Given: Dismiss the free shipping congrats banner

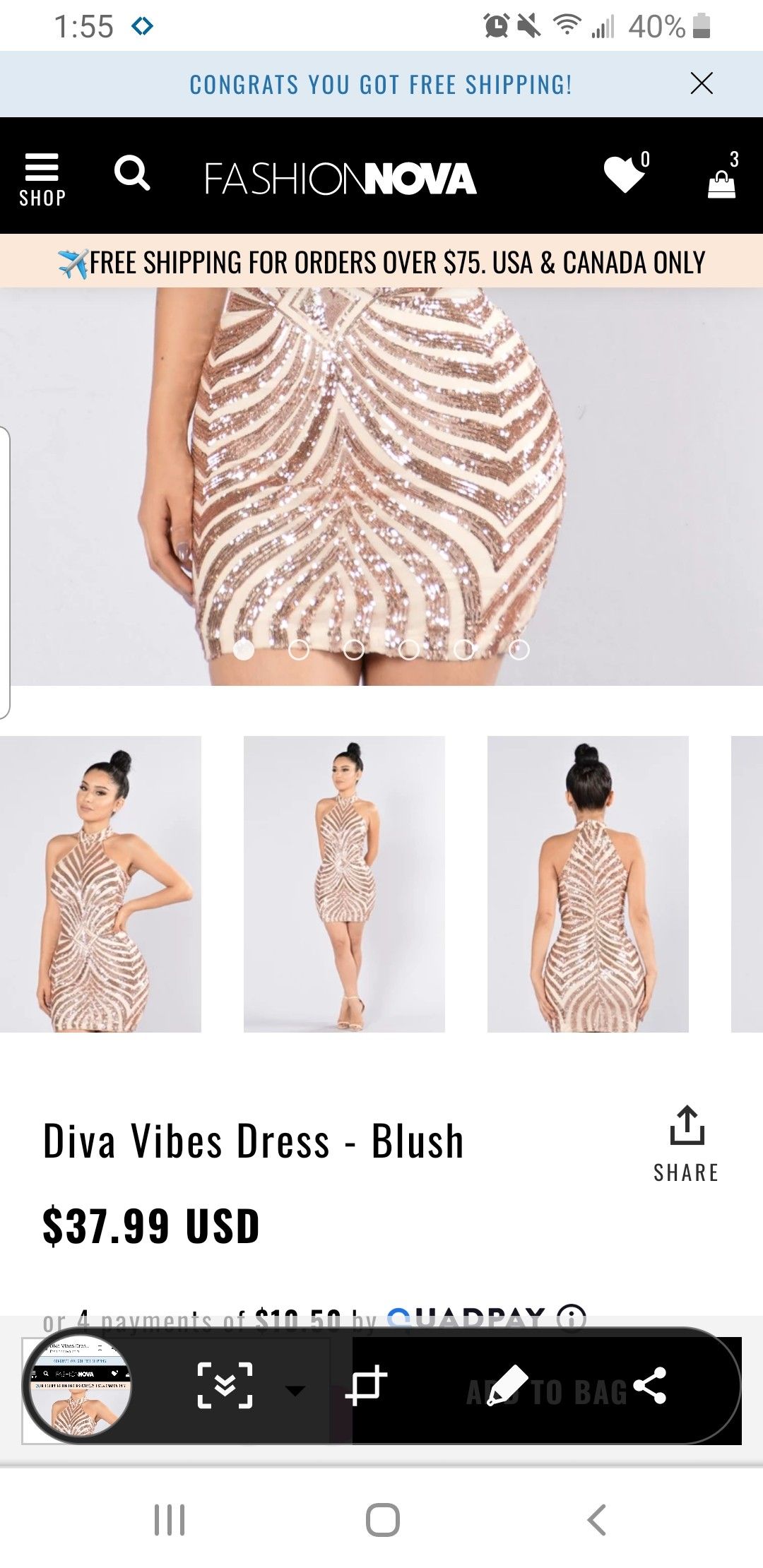Looking at the screenshot, I should 701,83.
